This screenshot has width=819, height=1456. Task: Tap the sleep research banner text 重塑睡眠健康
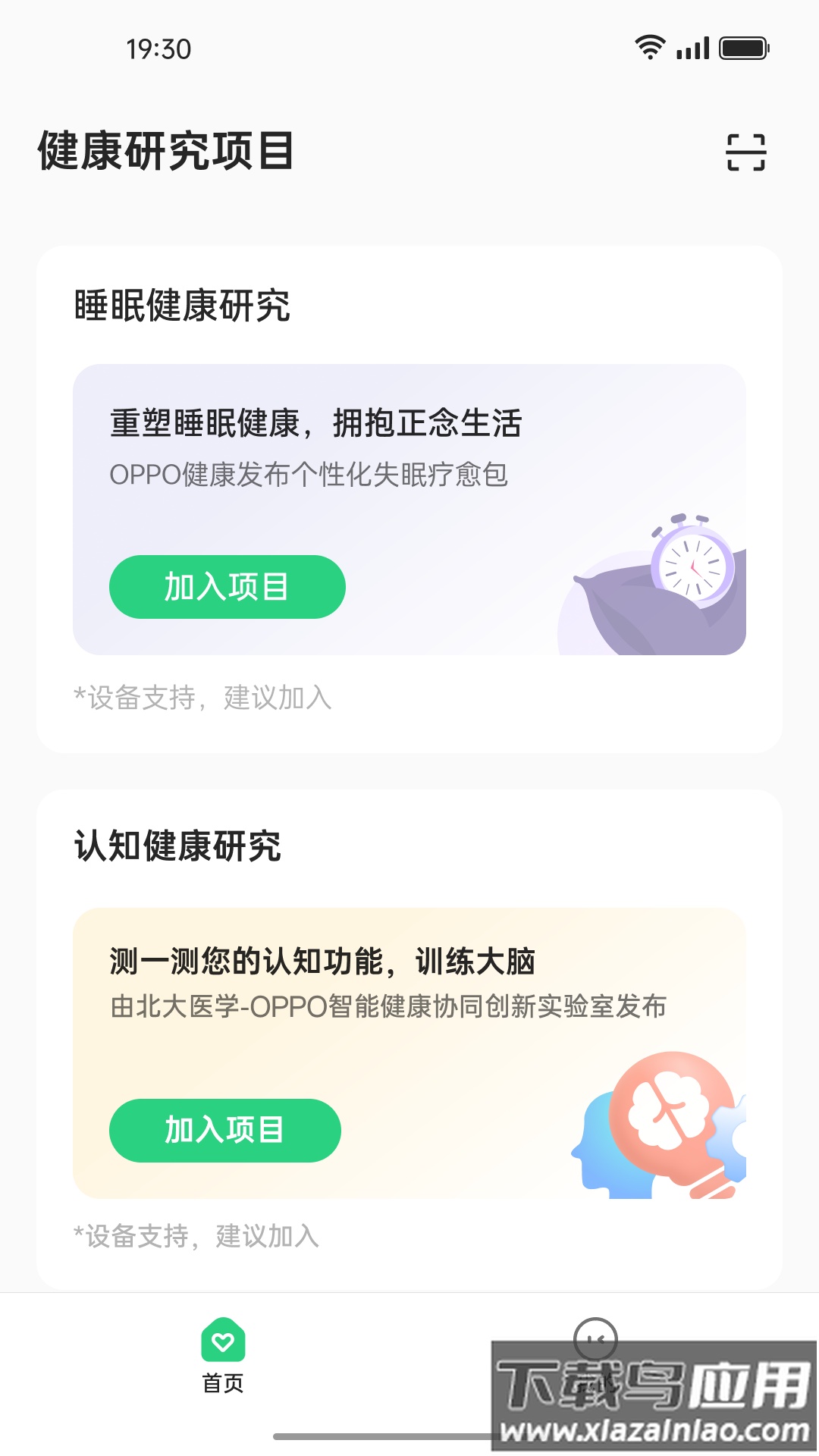coord(318,423)
